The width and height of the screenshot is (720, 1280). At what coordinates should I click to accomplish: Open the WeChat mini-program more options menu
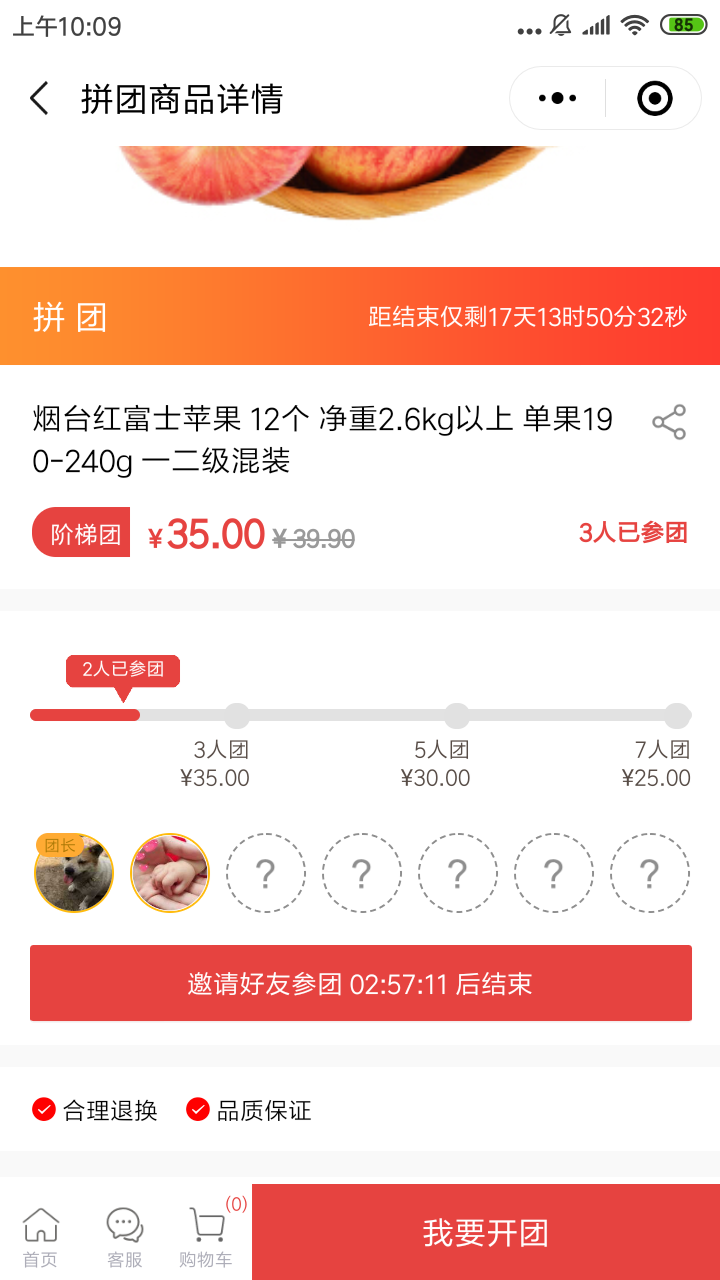[557, 97]
